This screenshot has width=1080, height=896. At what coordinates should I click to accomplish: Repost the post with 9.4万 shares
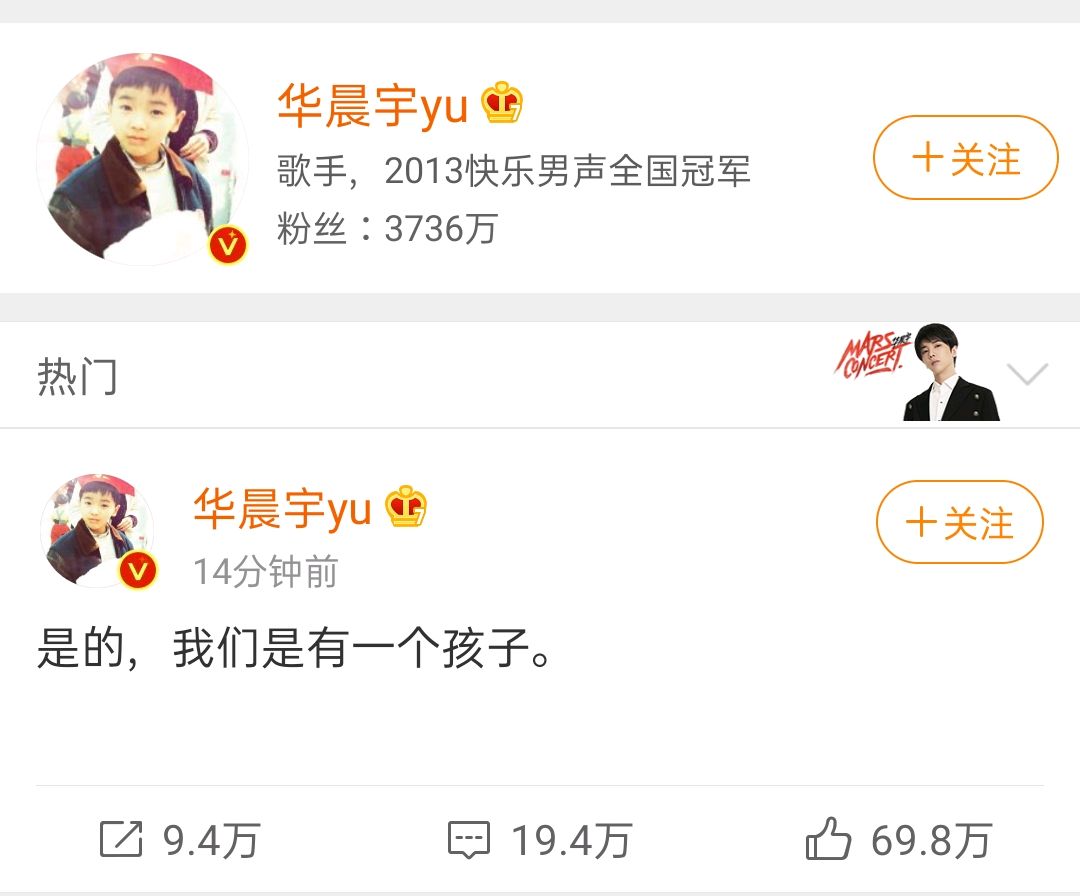pyautogui.click(x=180, y=840)
